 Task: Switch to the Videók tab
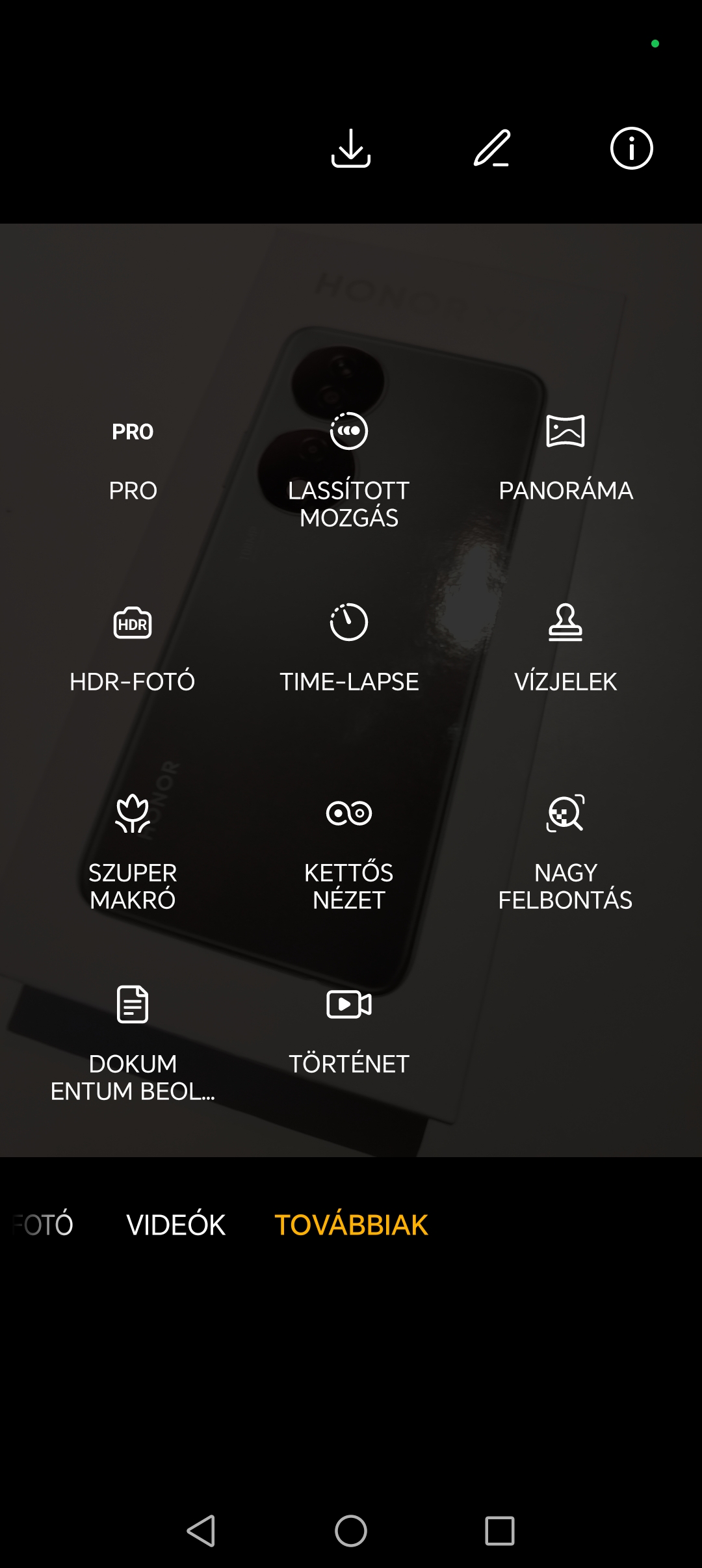[176, 1225]
